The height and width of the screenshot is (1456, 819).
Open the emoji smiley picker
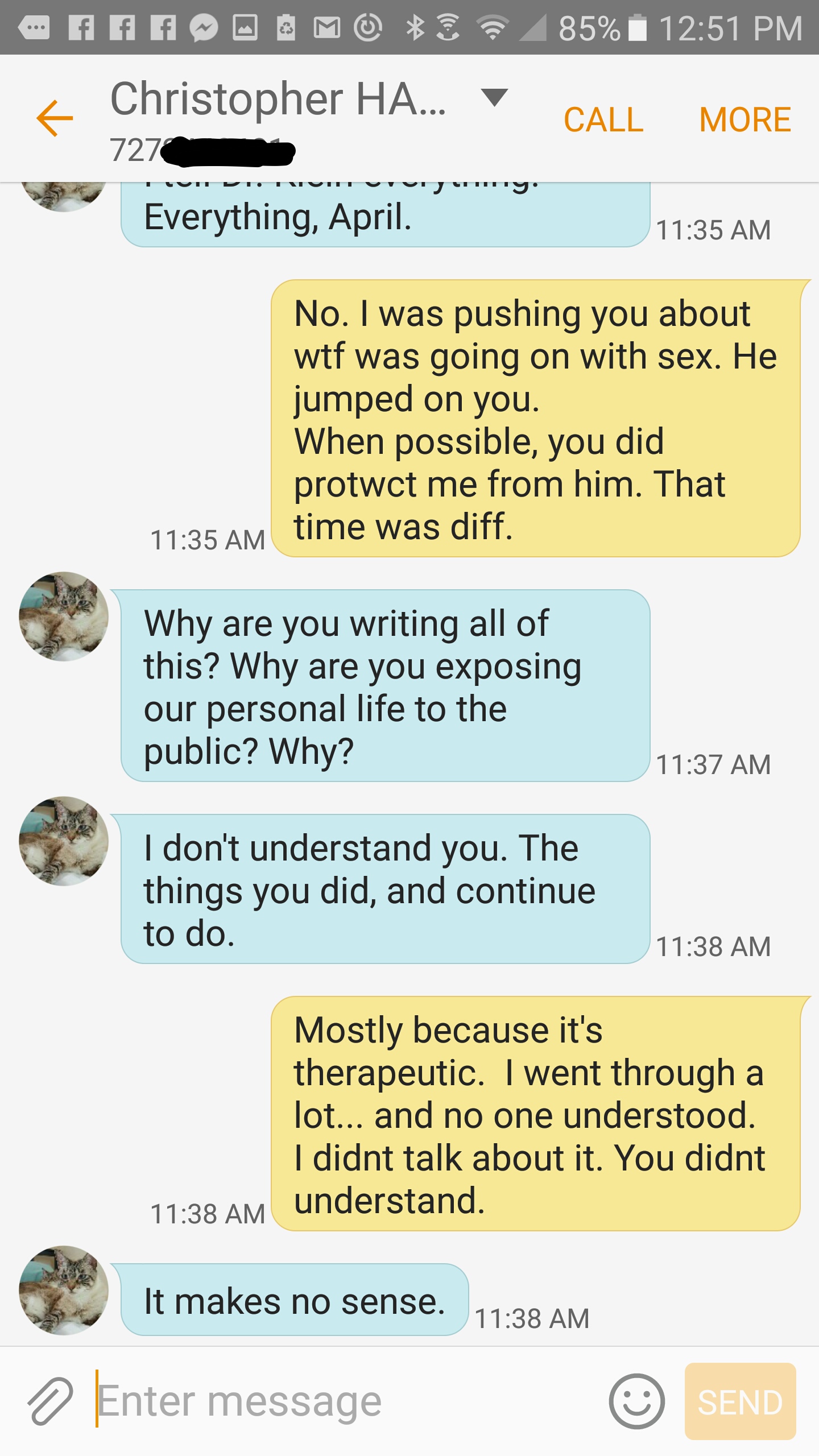coord(636,1401)
